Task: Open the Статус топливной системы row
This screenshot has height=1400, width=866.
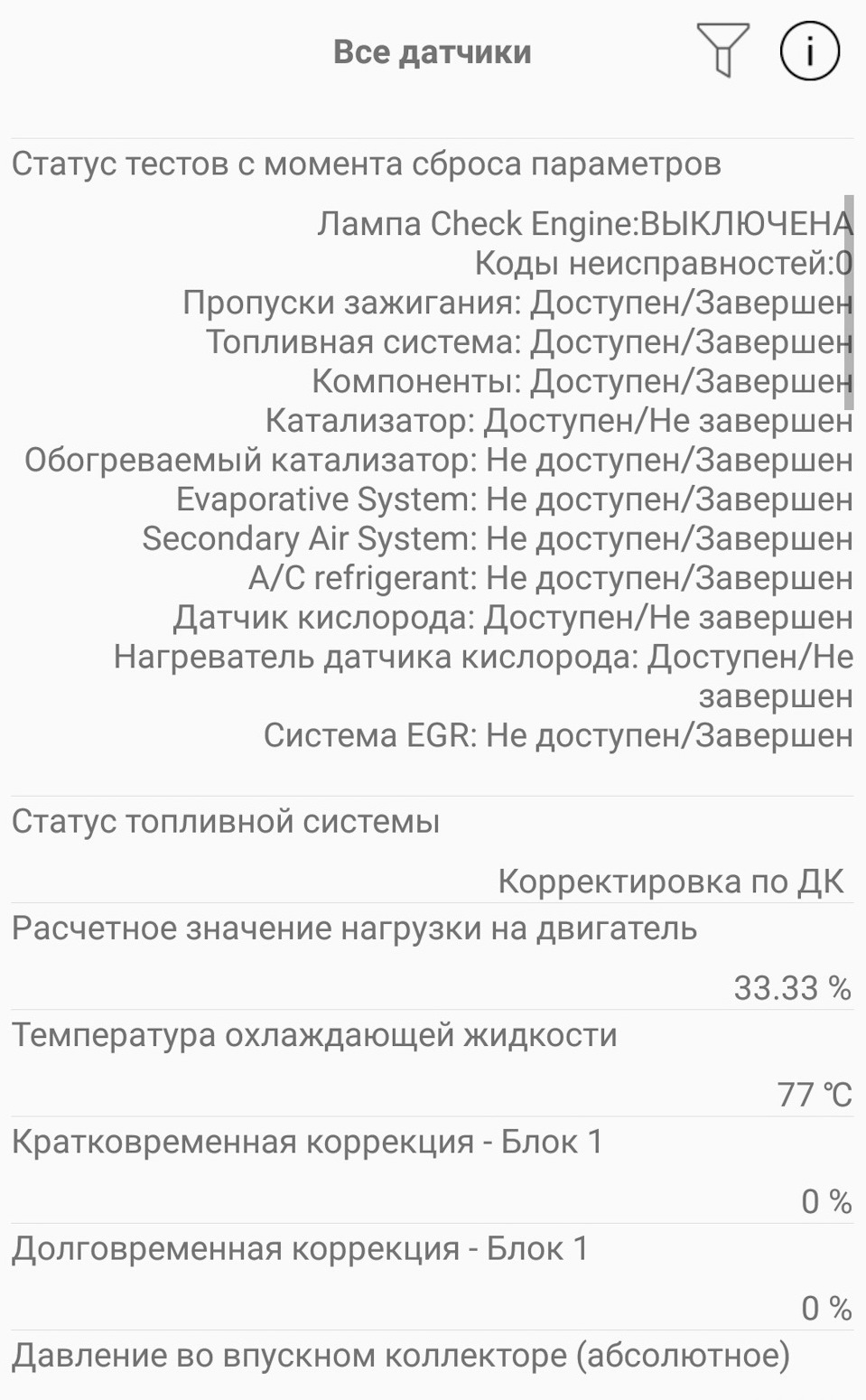Action: tap(432, 849)
